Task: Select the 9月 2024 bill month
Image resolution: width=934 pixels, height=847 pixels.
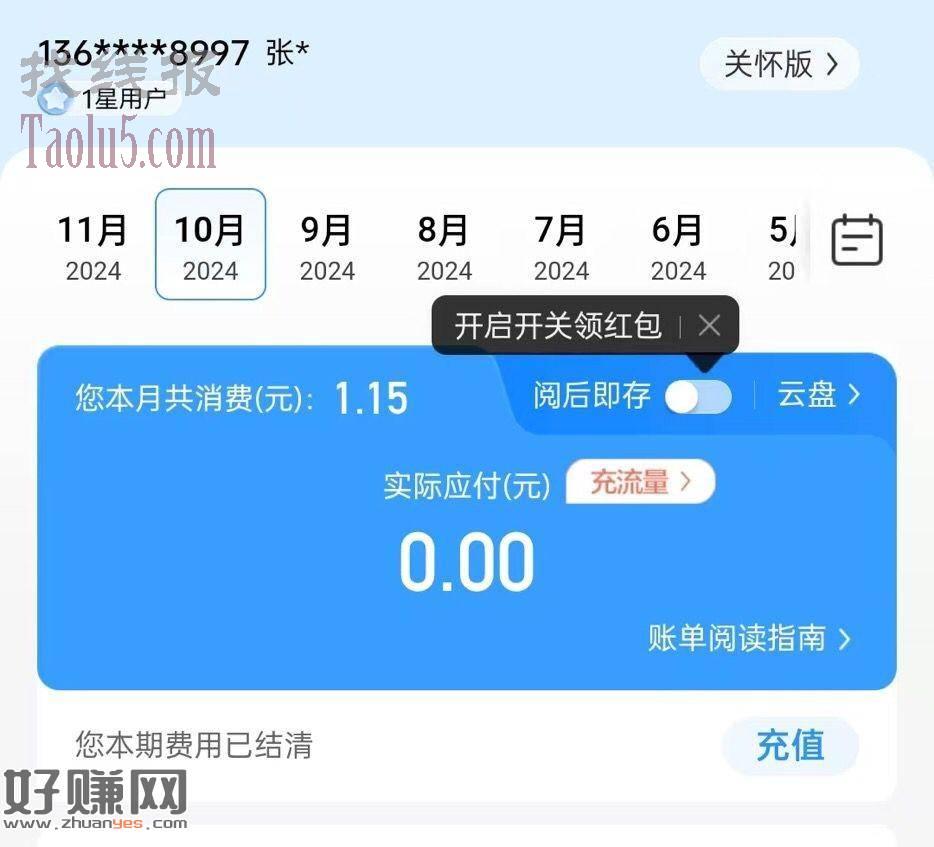Action: pos(327,246)
